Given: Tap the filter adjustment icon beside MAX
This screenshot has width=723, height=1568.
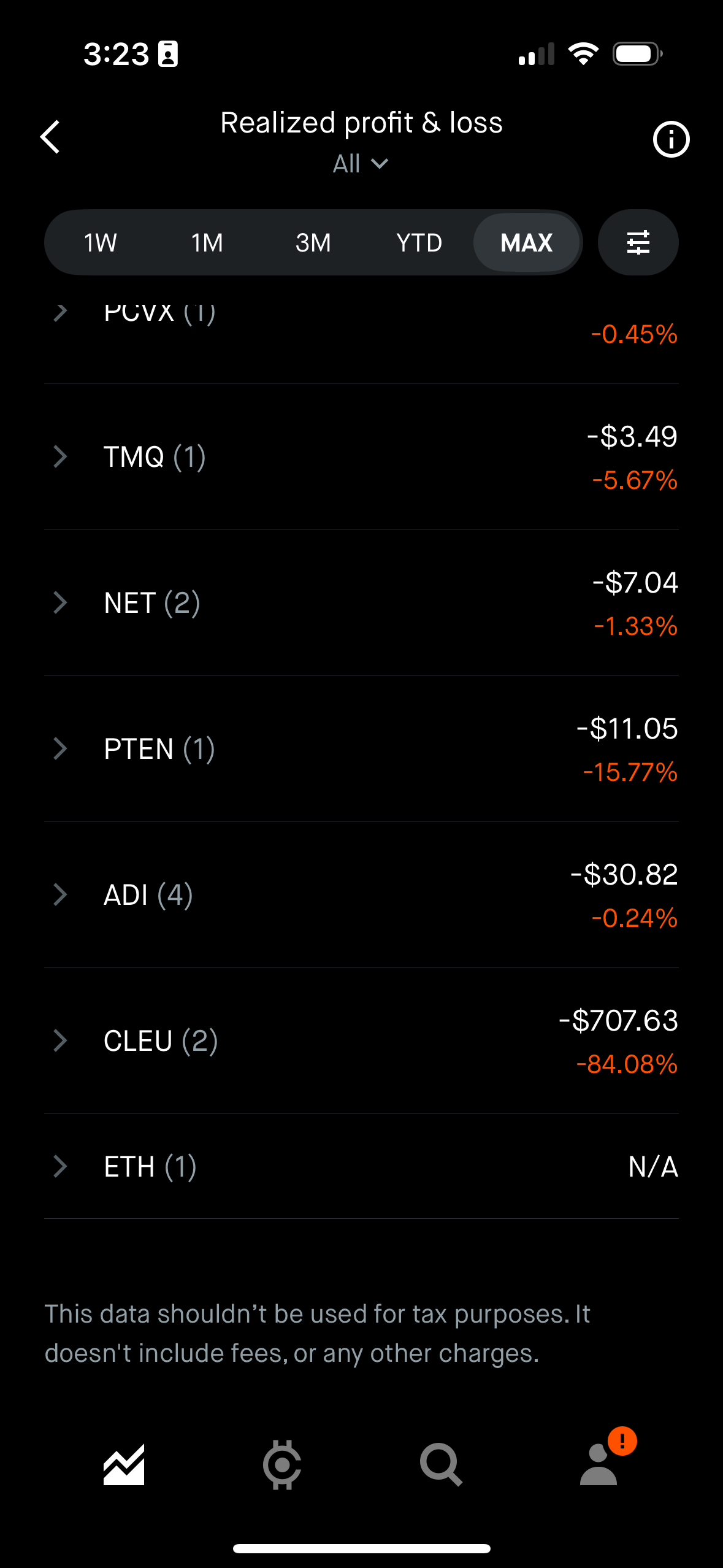Looking at the screenshot, I should pyautogui.click(x=638, y=242).
